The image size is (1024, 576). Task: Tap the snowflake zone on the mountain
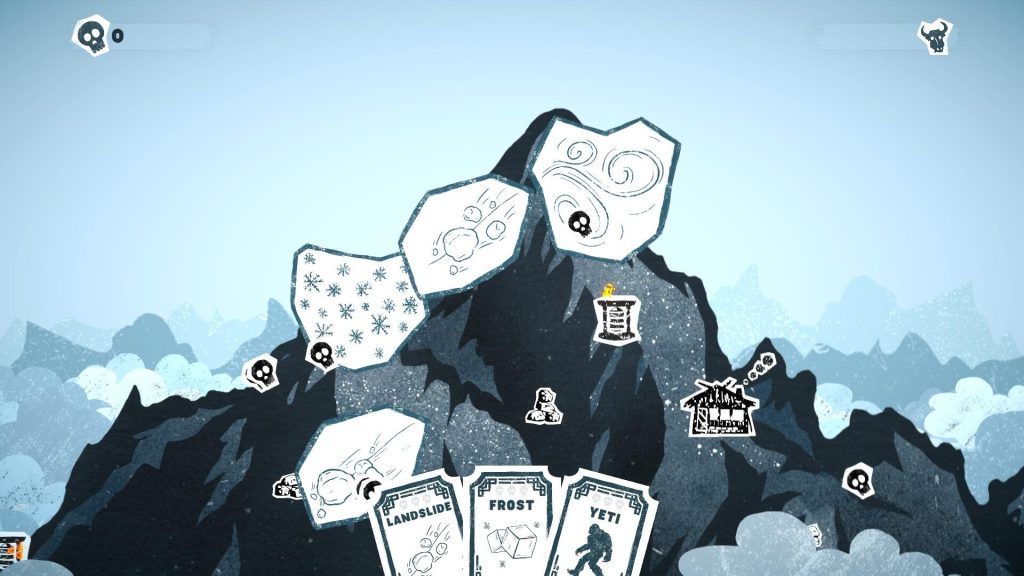pos(355,300)
